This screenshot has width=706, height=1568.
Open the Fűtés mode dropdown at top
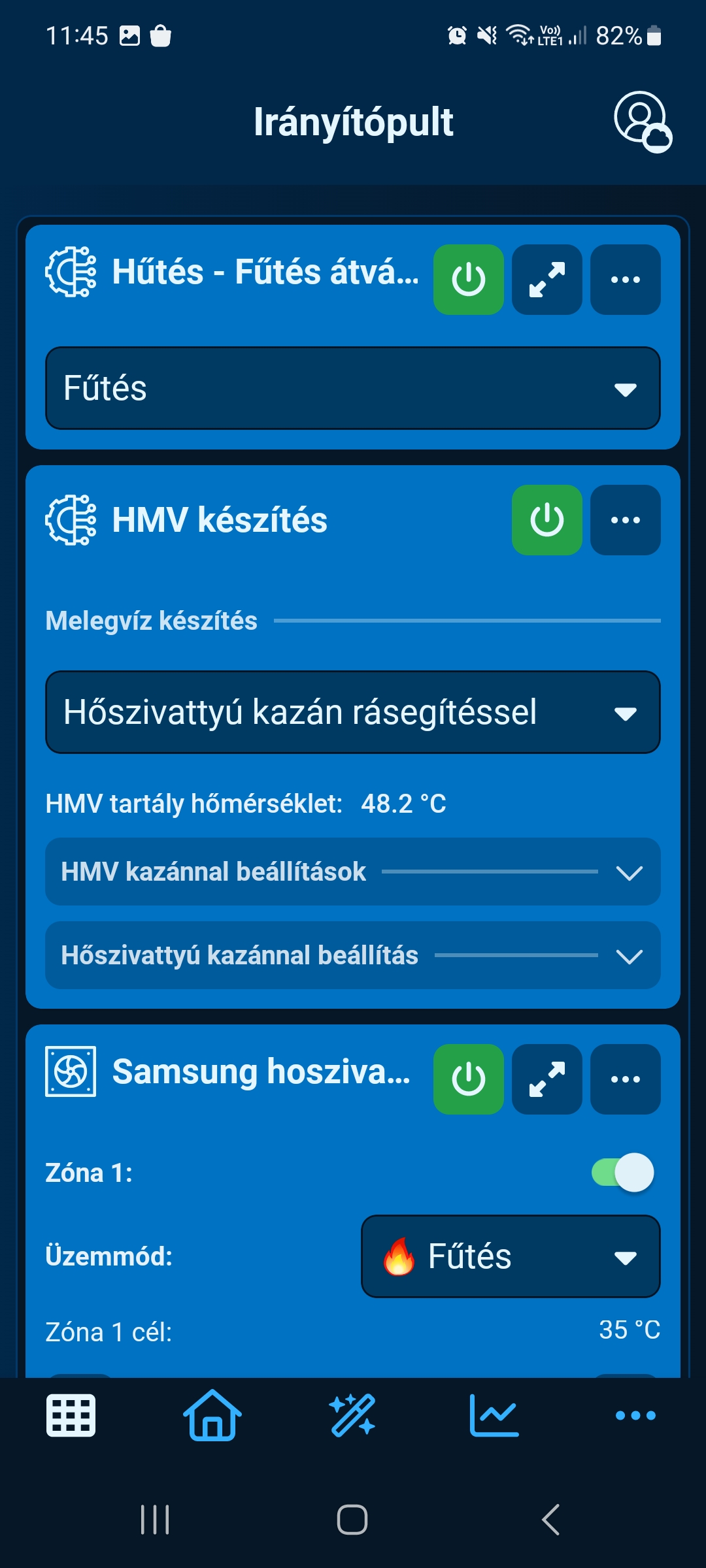352,388
